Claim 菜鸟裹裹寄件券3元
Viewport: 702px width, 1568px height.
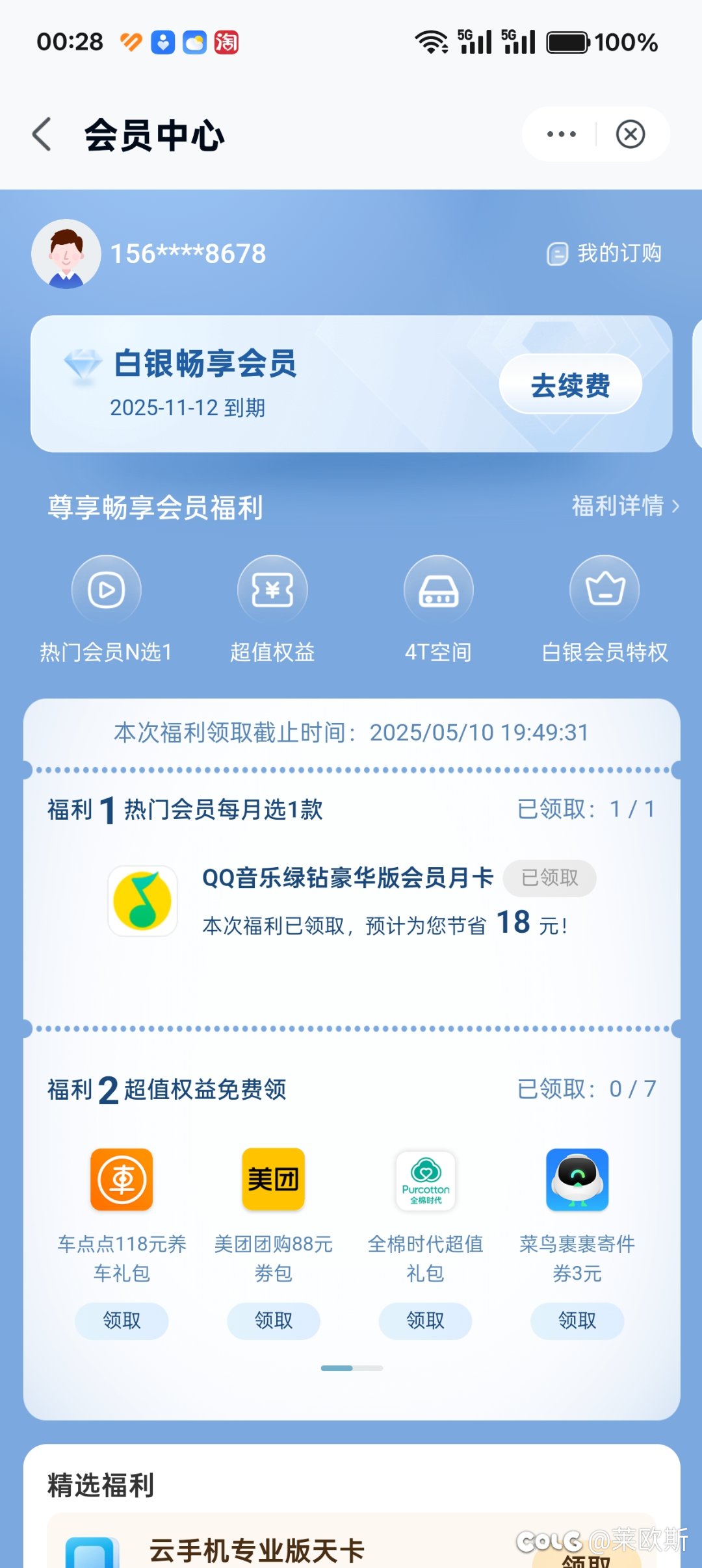[x=577, y=1321]
